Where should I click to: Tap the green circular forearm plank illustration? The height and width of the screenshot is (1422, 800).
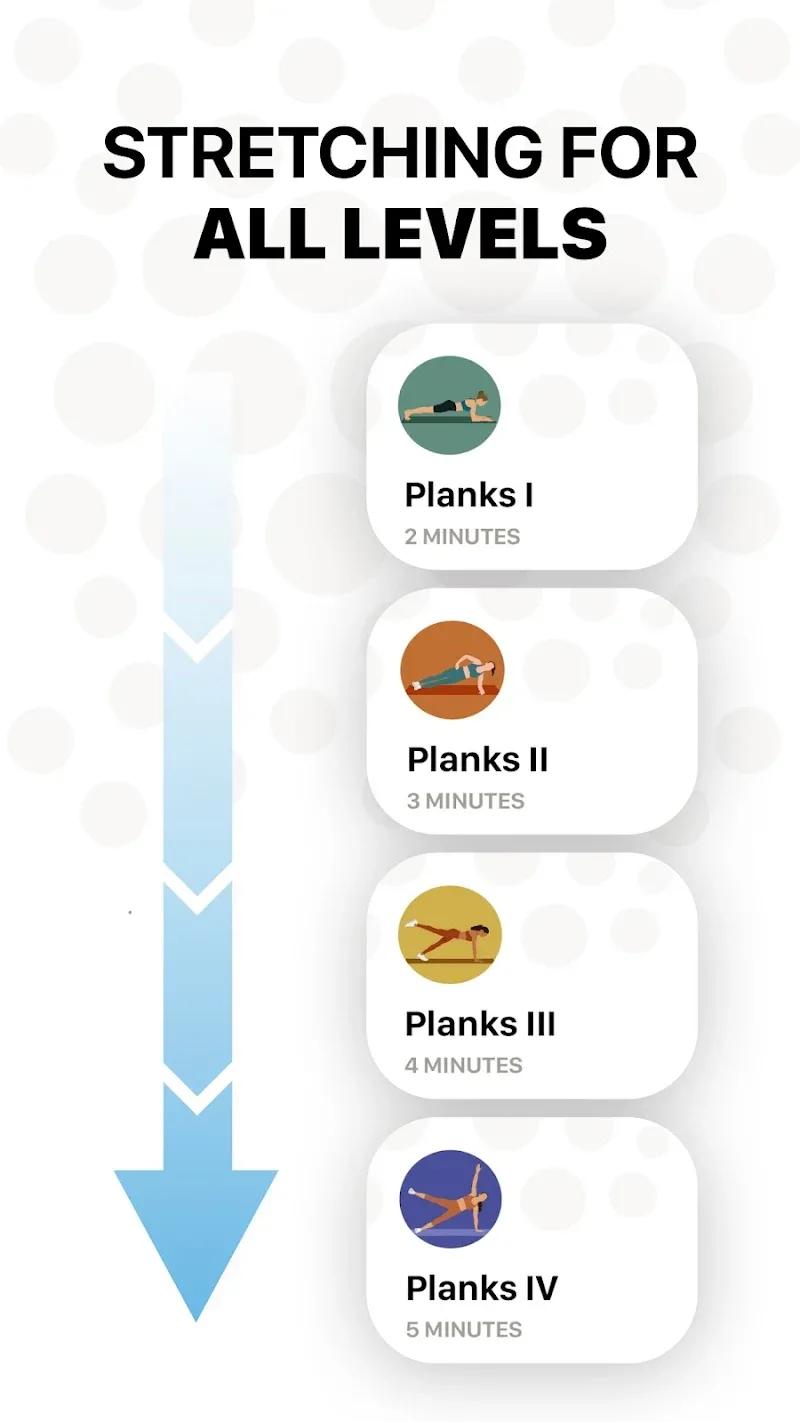point(450,406)
